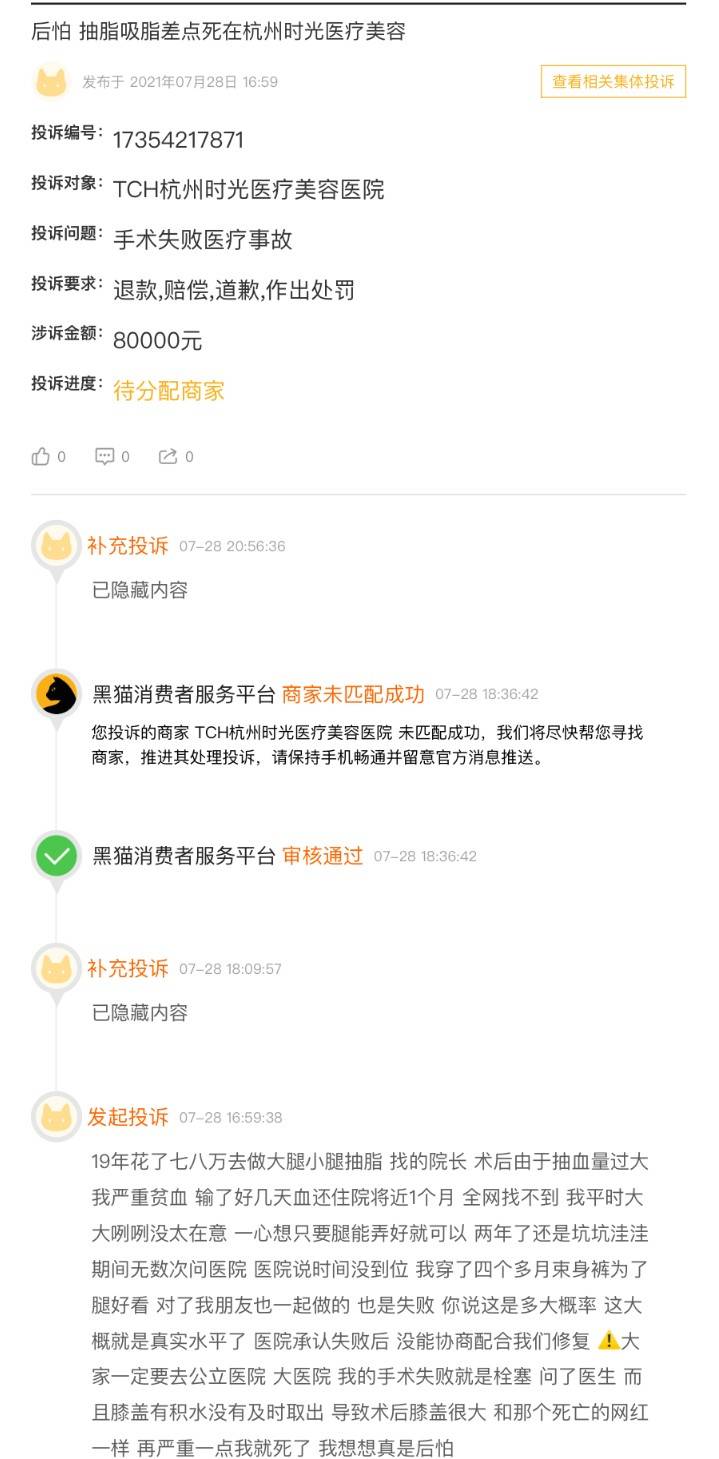Like this complaint post

tap(42, 456)
